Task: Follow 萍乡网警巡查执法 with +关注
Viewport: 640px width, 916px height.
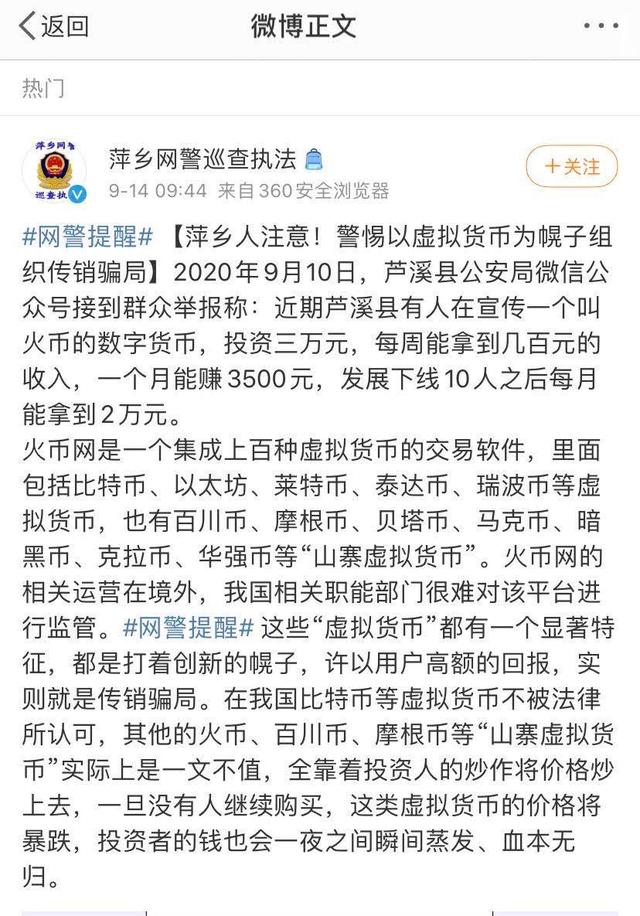Action: pos(572,167)
